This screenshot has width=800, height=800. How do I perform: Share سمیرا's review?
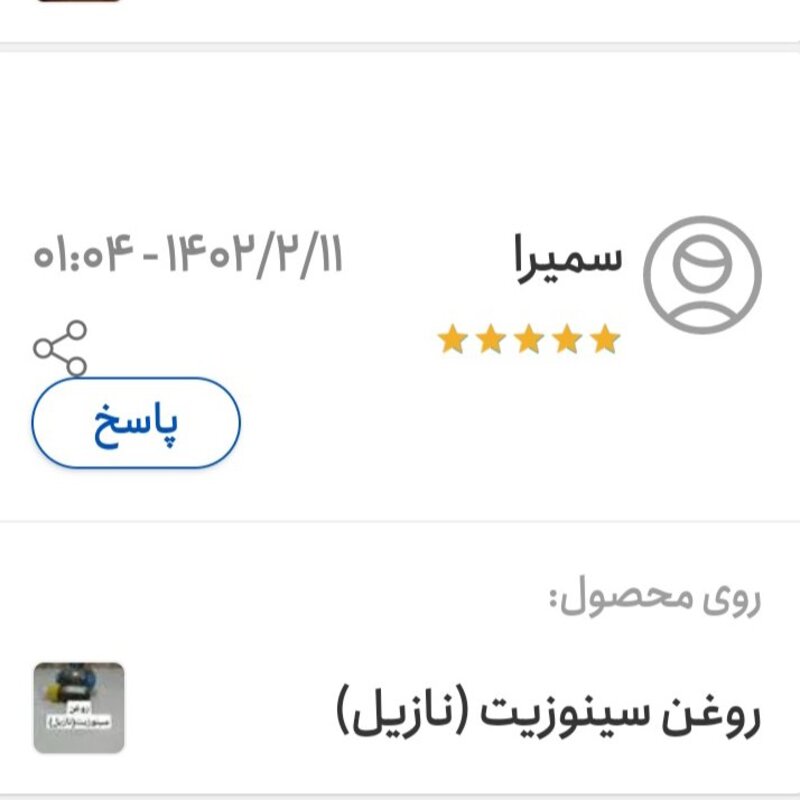point(60,348)
